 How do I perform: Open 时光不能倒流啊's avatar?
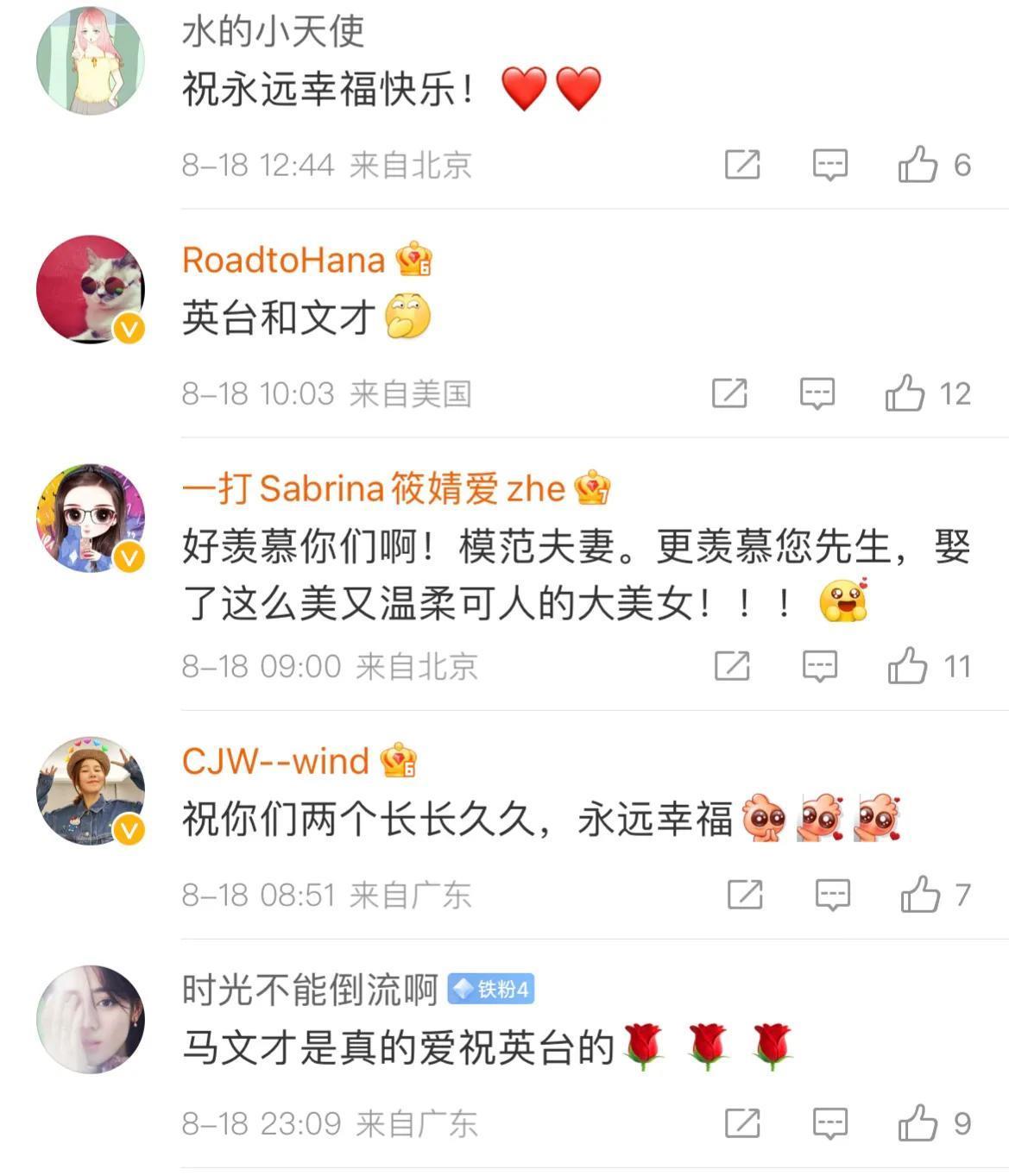coord(91,1019)
